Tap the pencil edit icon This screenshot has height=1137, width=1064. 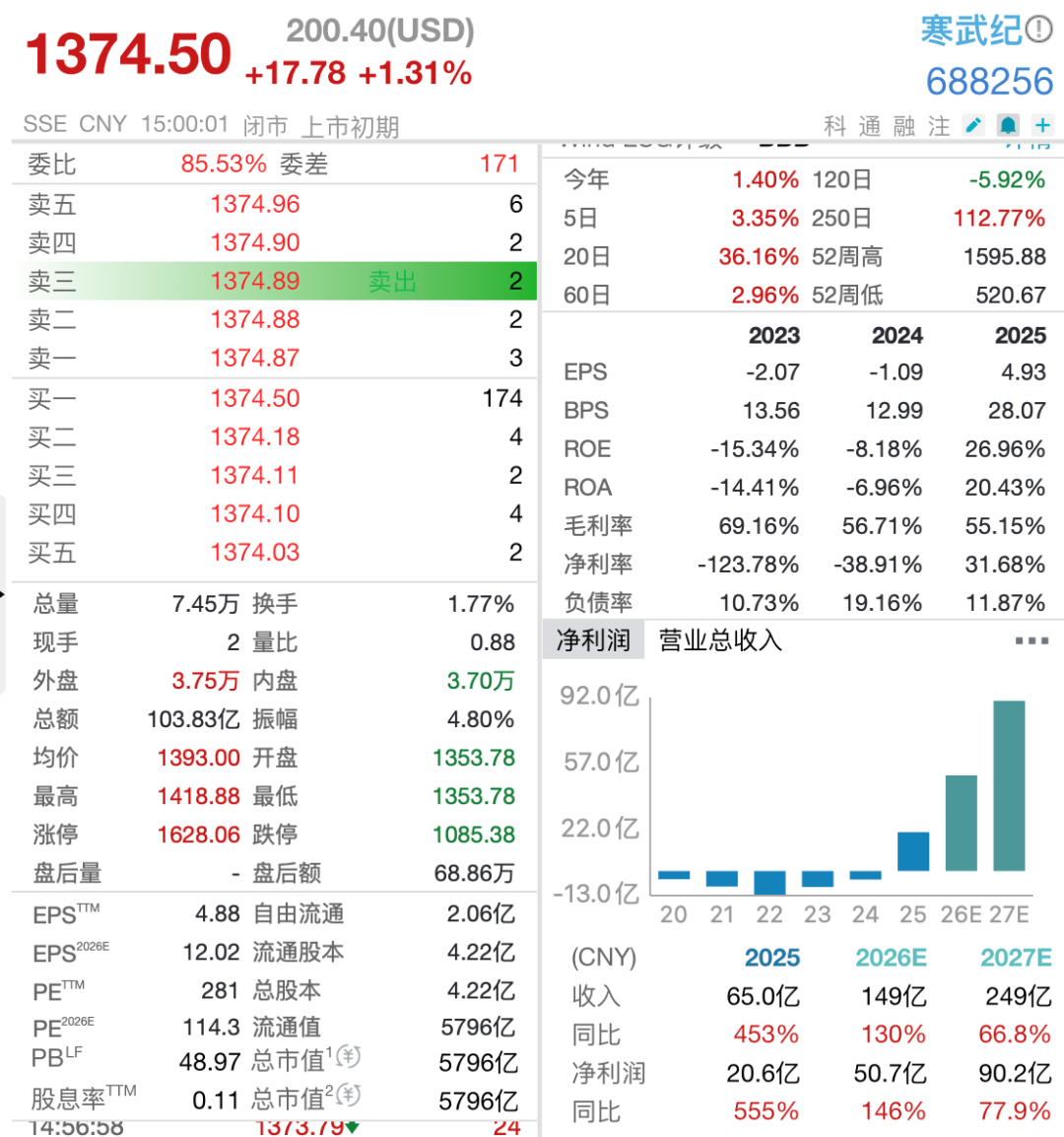[973, 125]
